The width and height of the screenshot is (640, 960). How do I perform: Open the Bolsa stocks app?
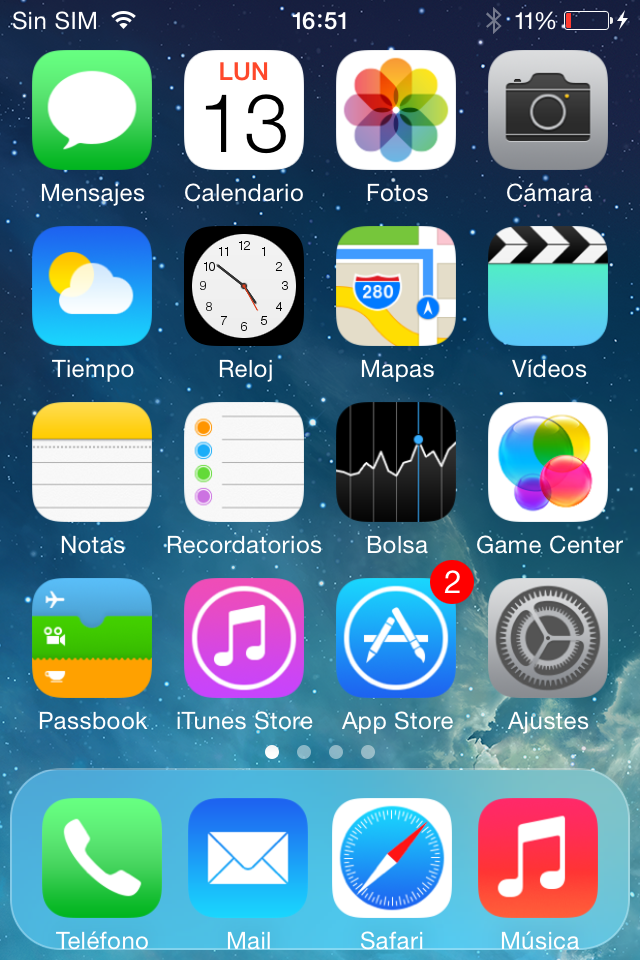pos(396,462)
